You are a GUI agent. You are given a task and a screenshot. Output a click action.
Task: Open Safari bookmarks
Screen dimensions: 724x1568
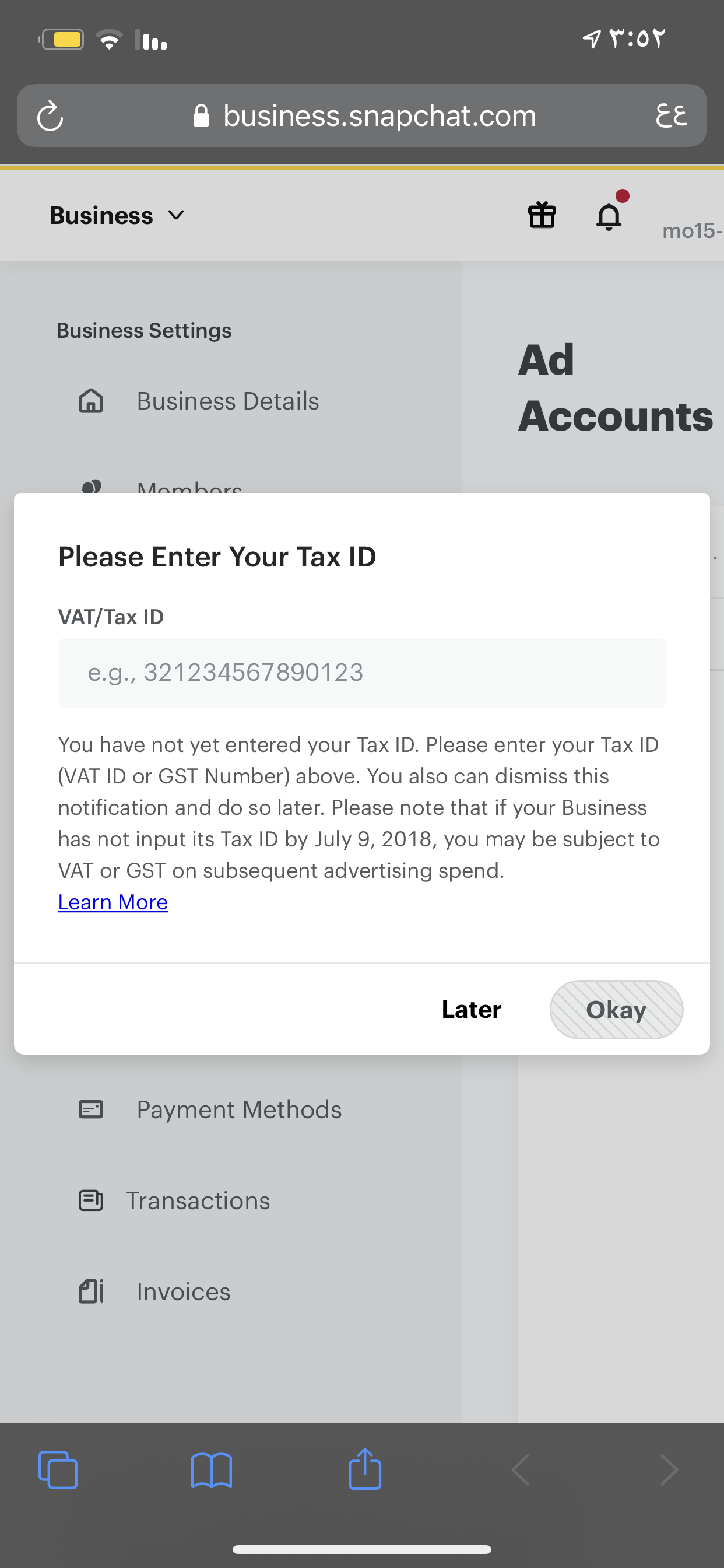pyautogui.click(x=211, y=1470)
